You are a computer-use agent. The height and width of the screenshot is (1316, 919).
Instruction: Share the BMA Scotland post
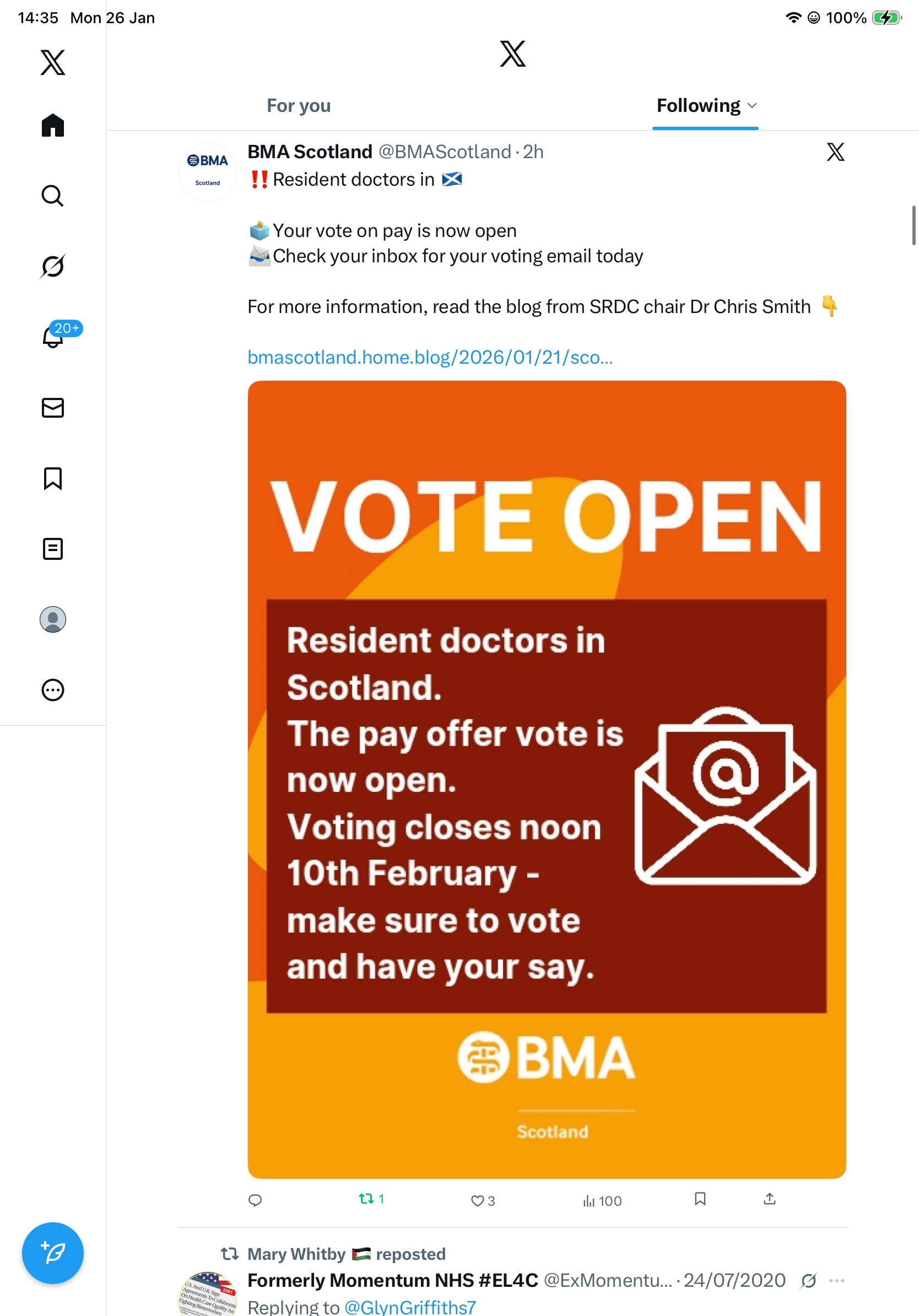coord(770,1199)
